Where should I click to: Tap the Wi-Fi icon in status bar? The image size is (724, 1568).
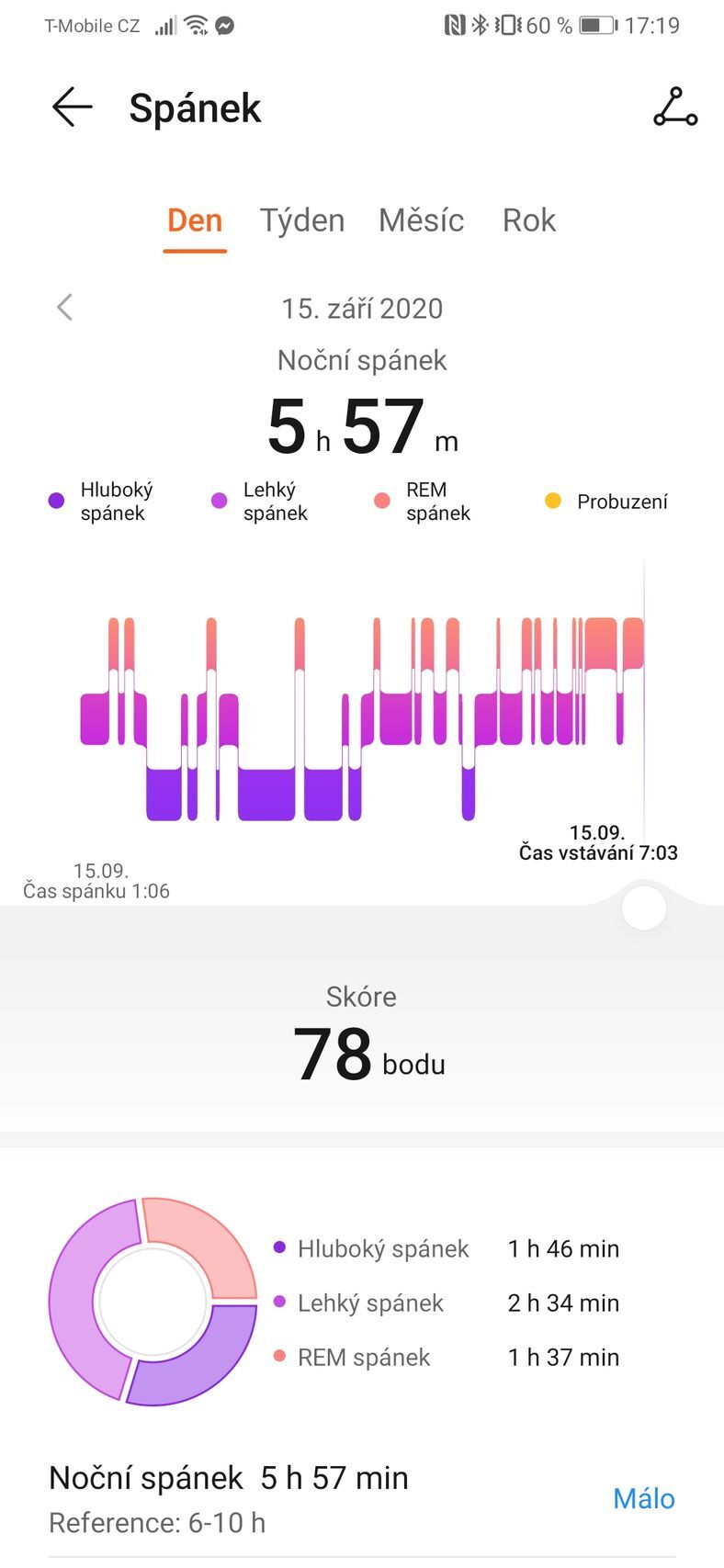point(195,25)
